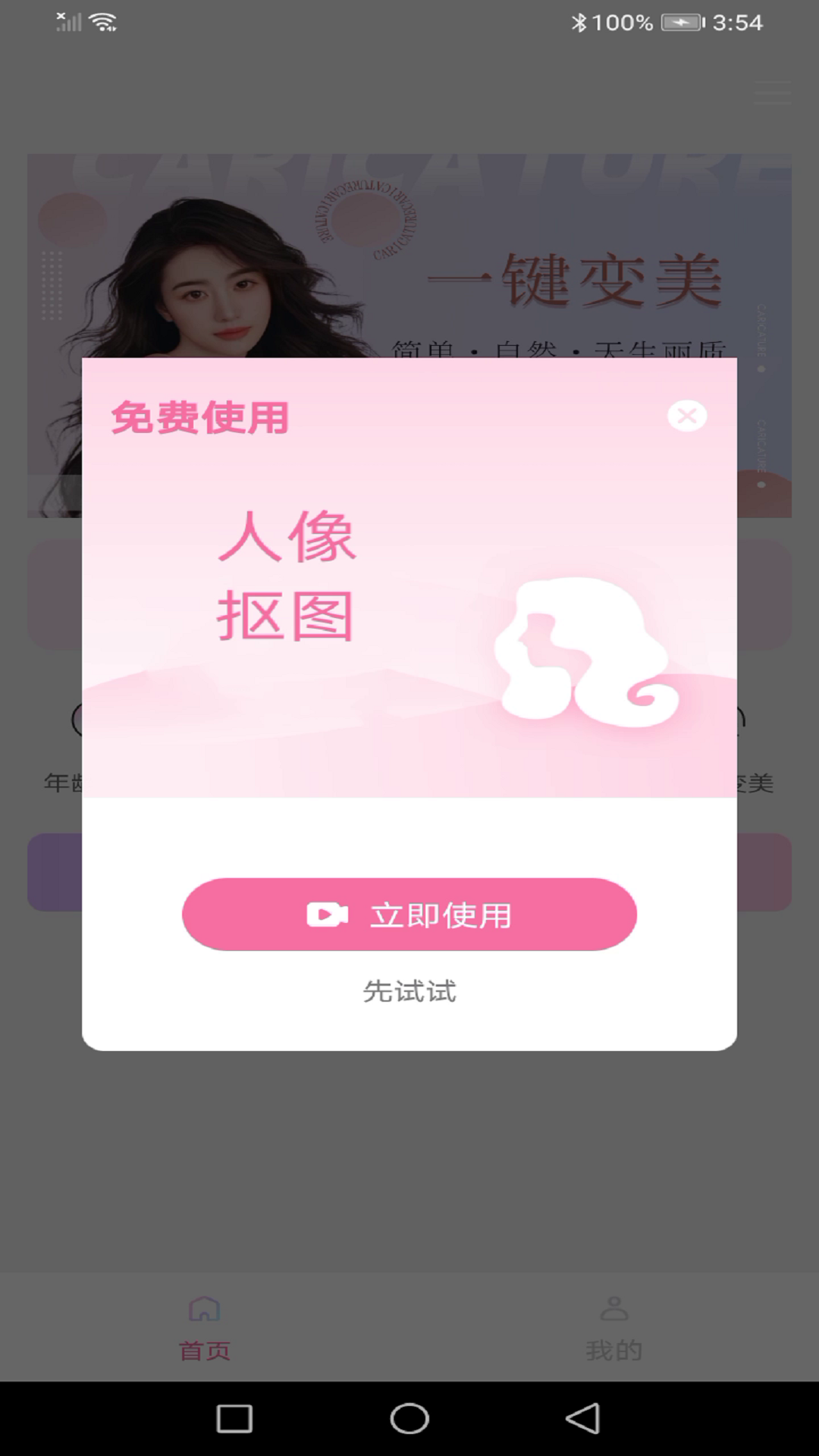Tap the X icon to dismiss the 免费使用 popup

686,416
